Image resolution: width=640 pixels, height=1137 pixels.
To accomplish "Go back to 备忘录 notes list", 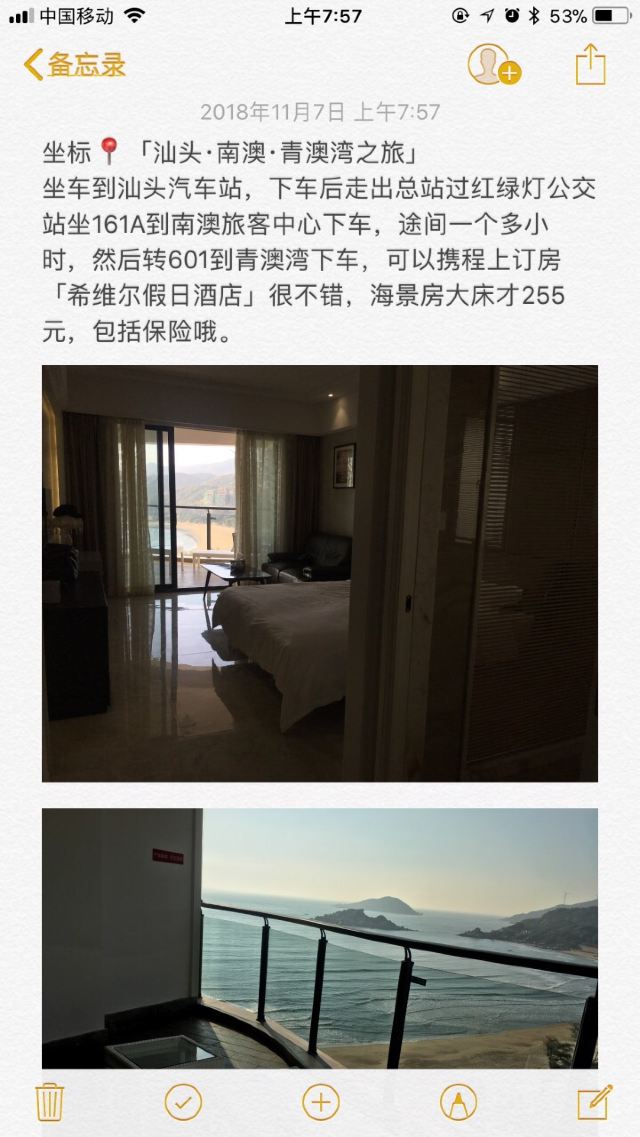I will click(75, 65).
